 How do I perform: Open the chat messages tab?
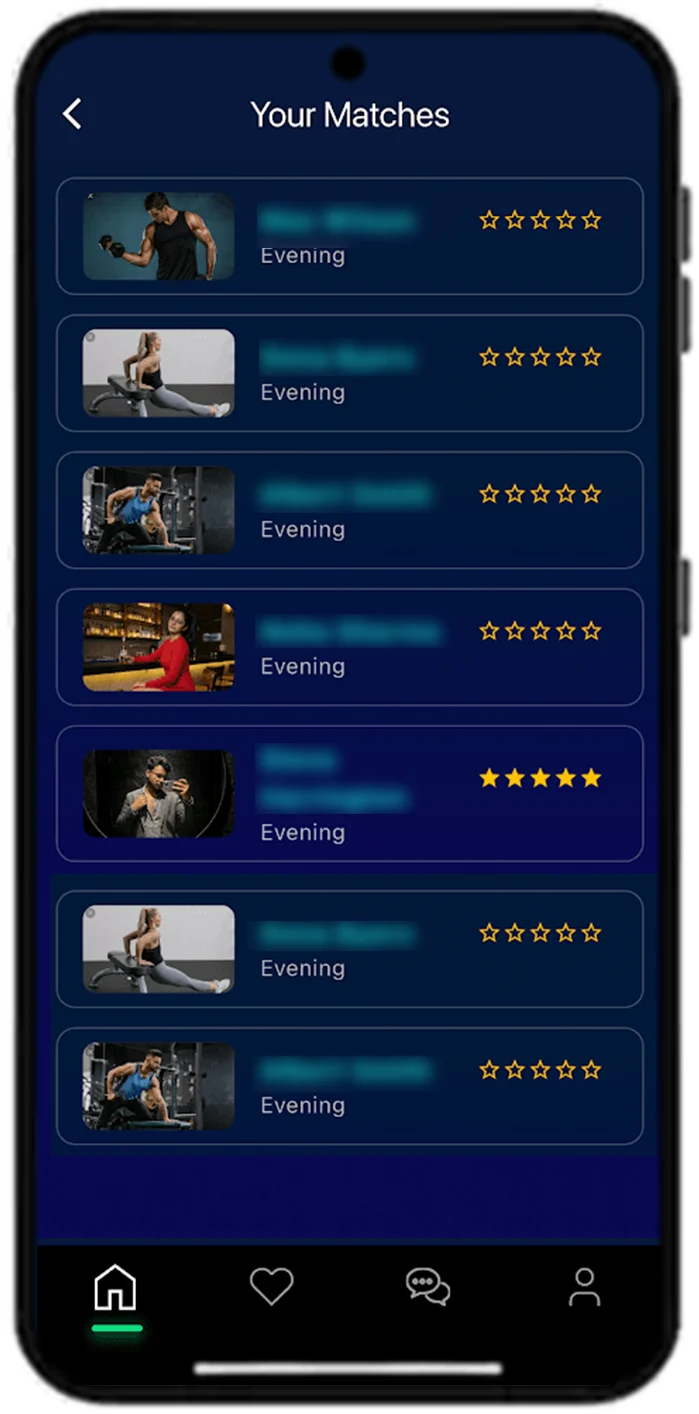click(428, 1286)
